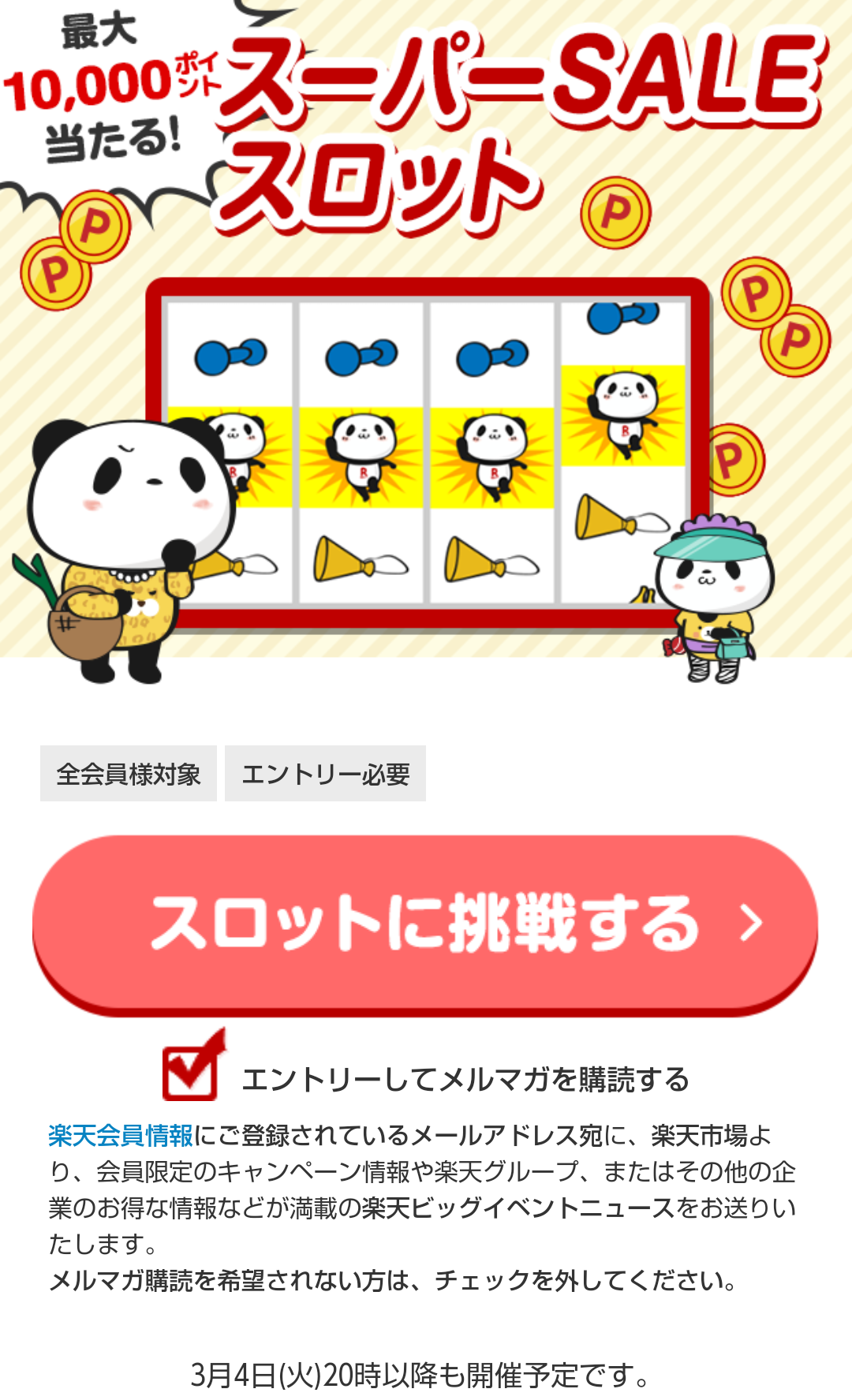
Task: Open the 楽天会員情報 link
Action: pos(121,1136)
